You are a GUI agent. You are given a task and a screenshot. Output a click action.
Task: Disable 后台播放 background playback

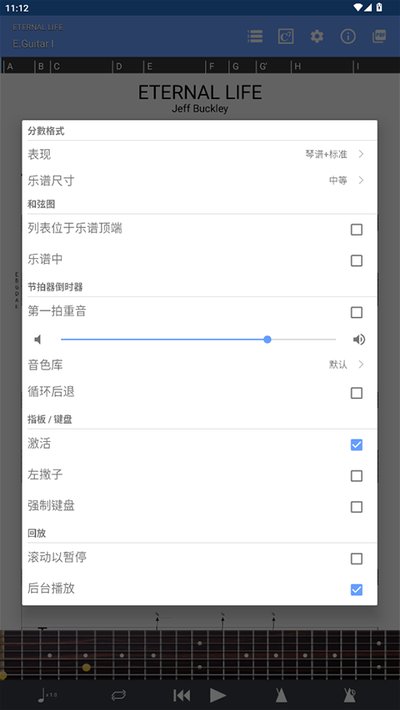[357, 589]
